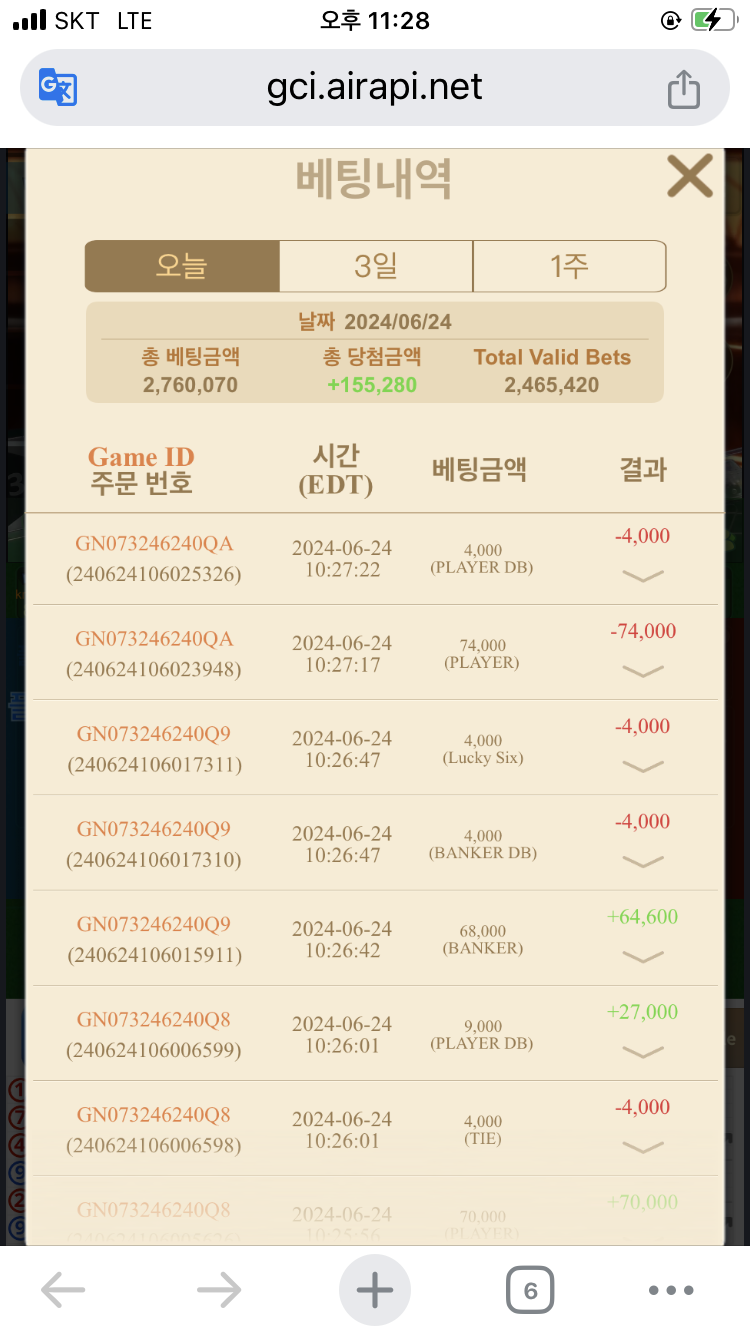Switch to the 3일 tab
750x1334 pixels.
click(375, 266)
